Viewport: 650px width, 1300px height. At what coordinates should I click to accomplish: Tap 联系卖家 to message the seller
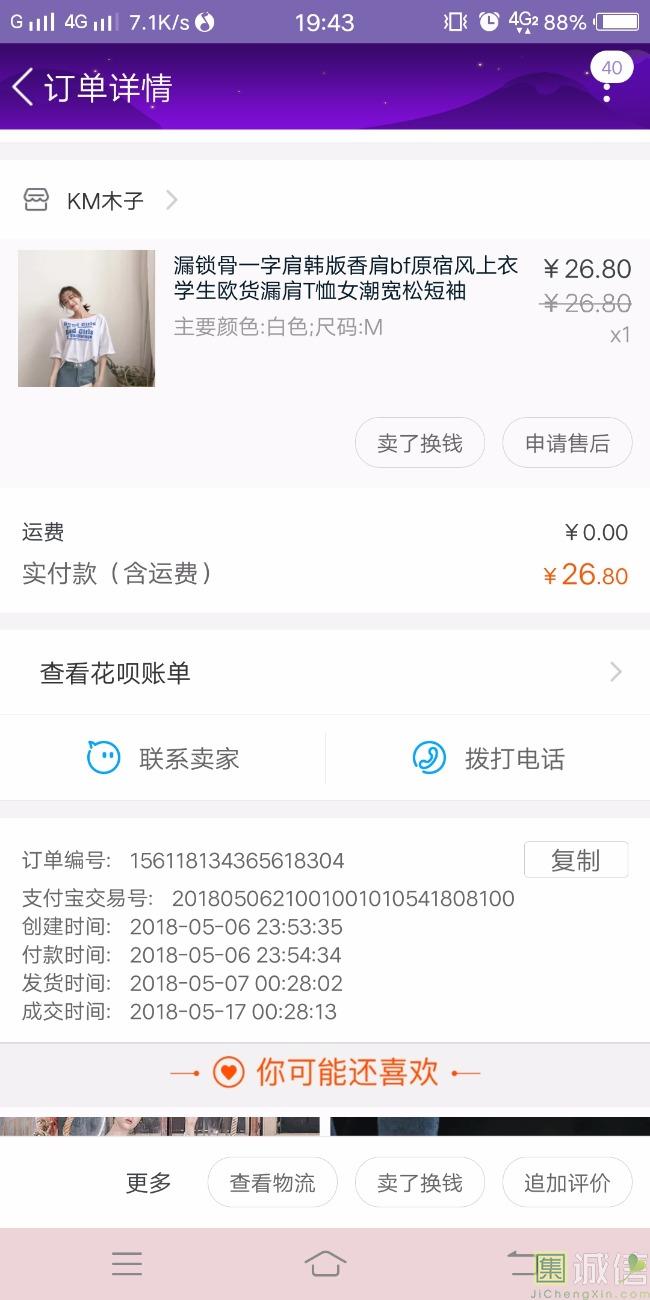tap(163, 759)
